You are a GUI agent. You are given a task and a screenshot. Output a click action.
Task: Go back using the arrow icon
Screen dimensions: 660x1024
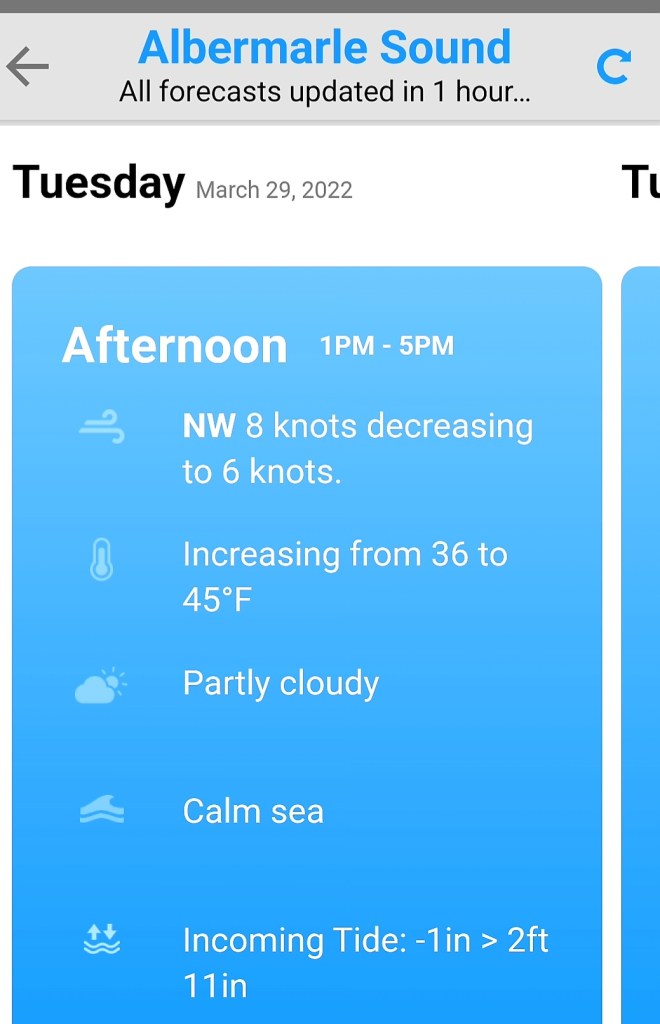click(28, 66)
